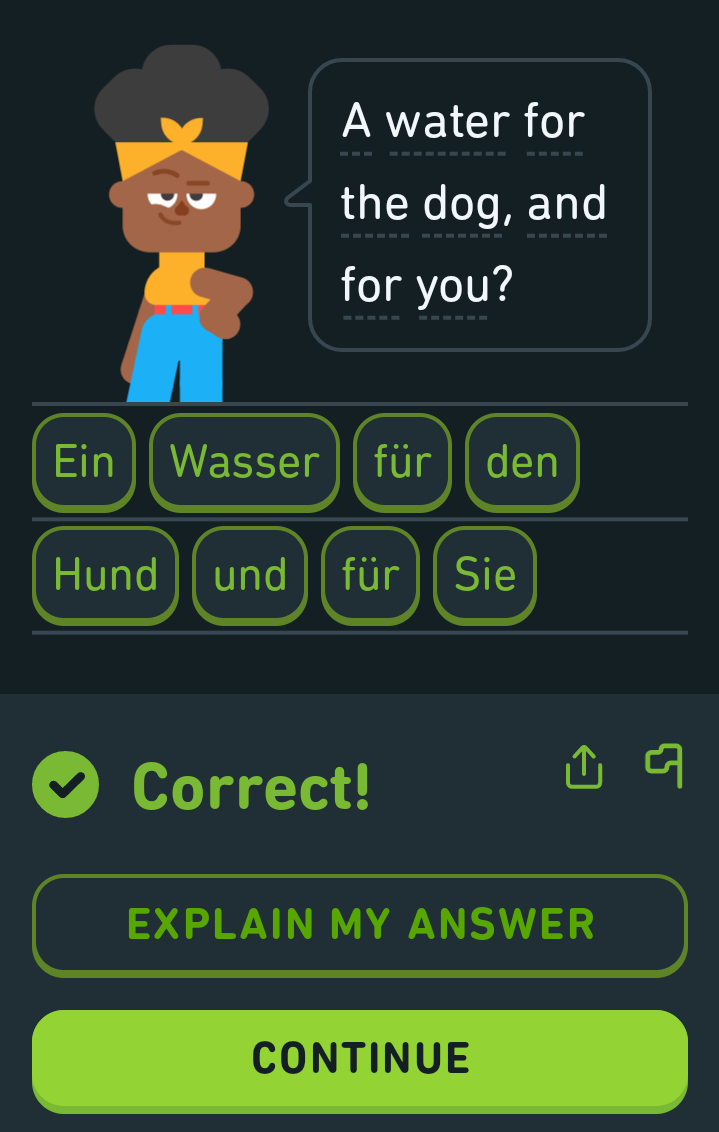Continue to the next exercise
This screenshot has height=1132, width=719.
pyautogui.click(x=359, y=1058)
